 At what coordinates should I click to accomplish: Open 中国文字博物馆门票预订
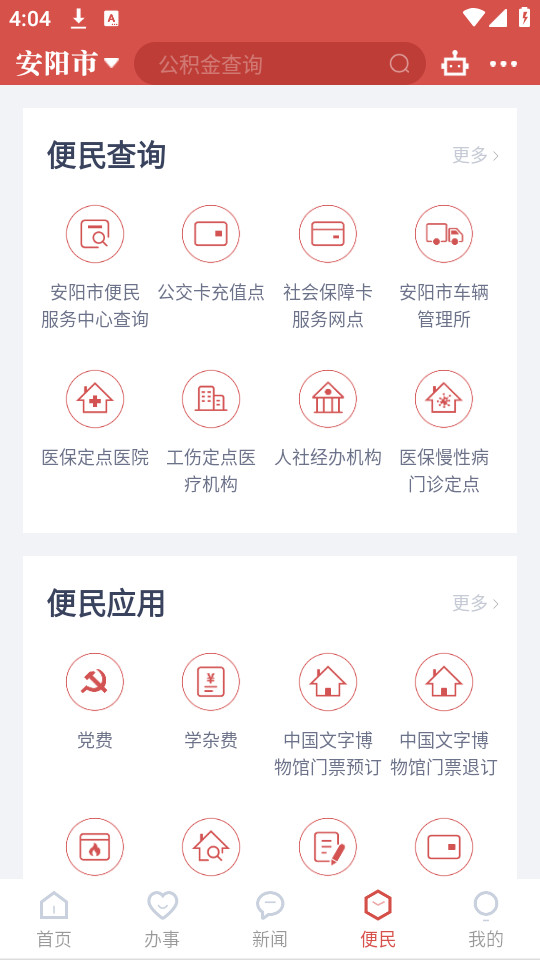[x=328, y=716]
